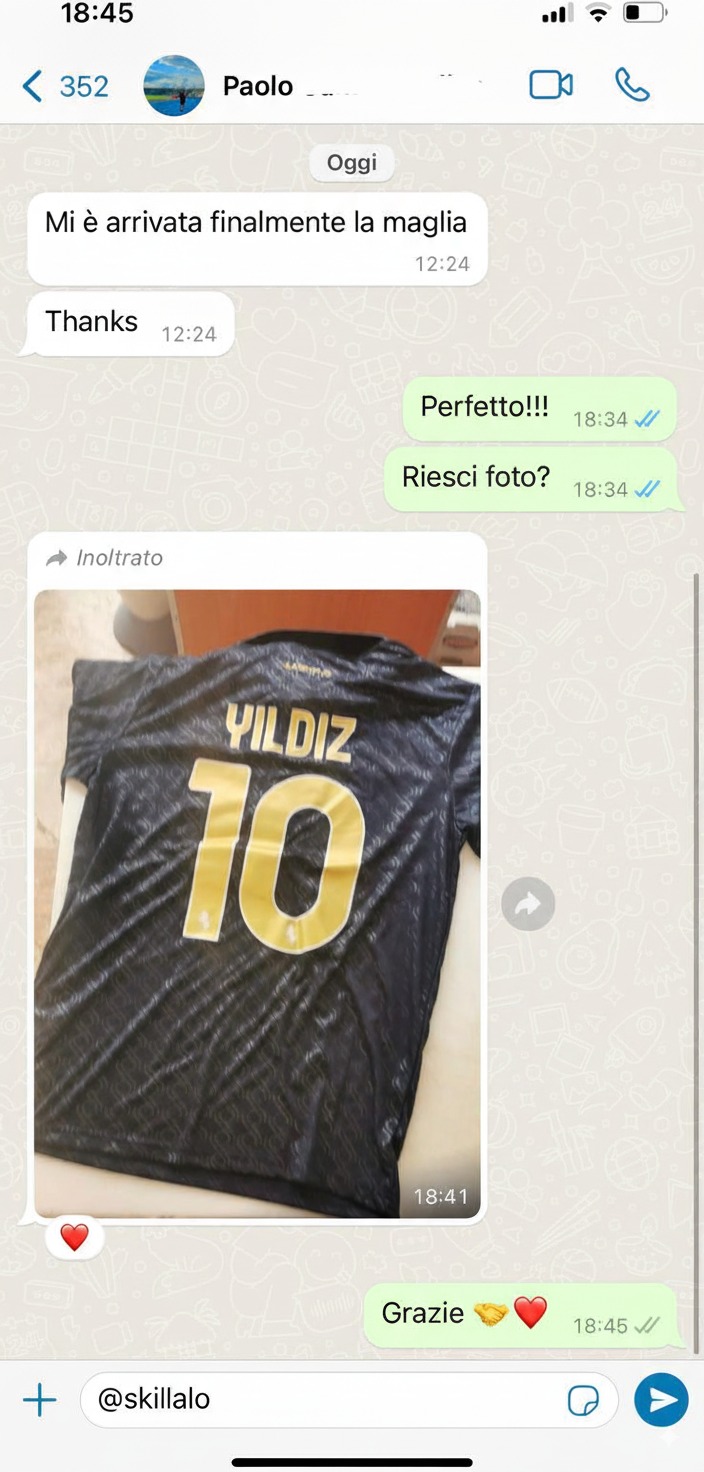Open the attachment plus menu
Screen dimensions: 704x1472
[x=39, y=1400]
